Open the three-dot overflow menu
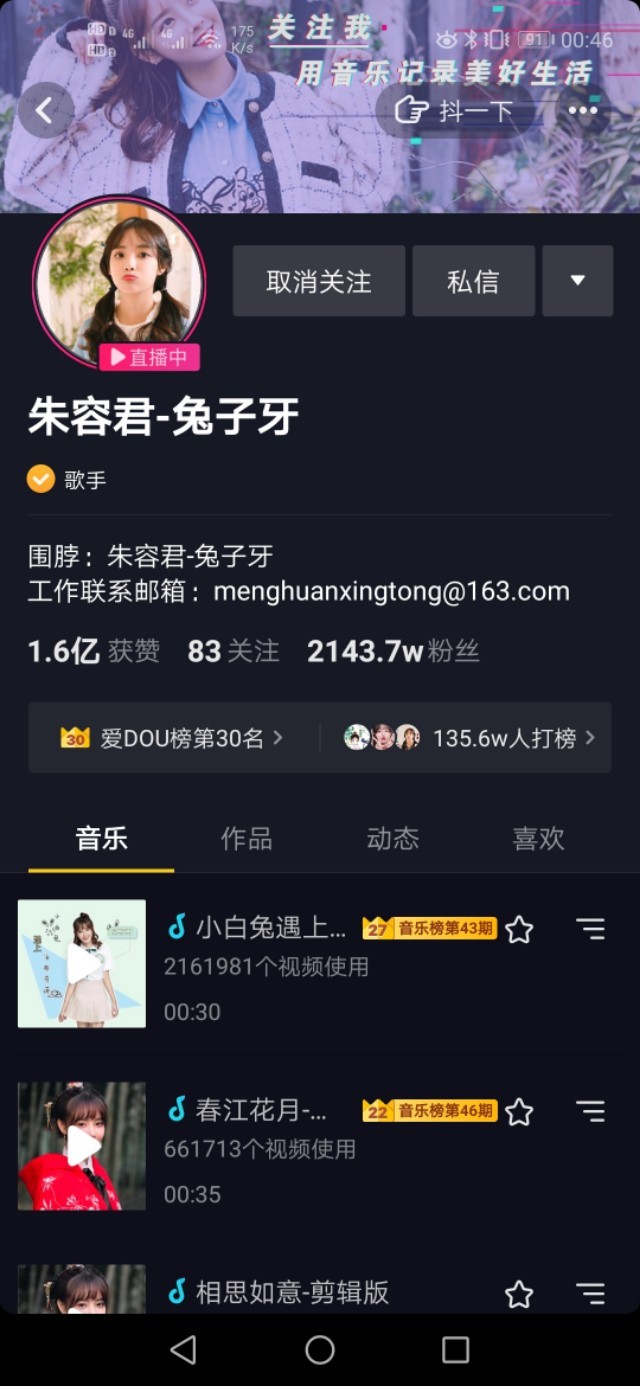Viewport: 640px width, 1386px height. click(583, 110)
